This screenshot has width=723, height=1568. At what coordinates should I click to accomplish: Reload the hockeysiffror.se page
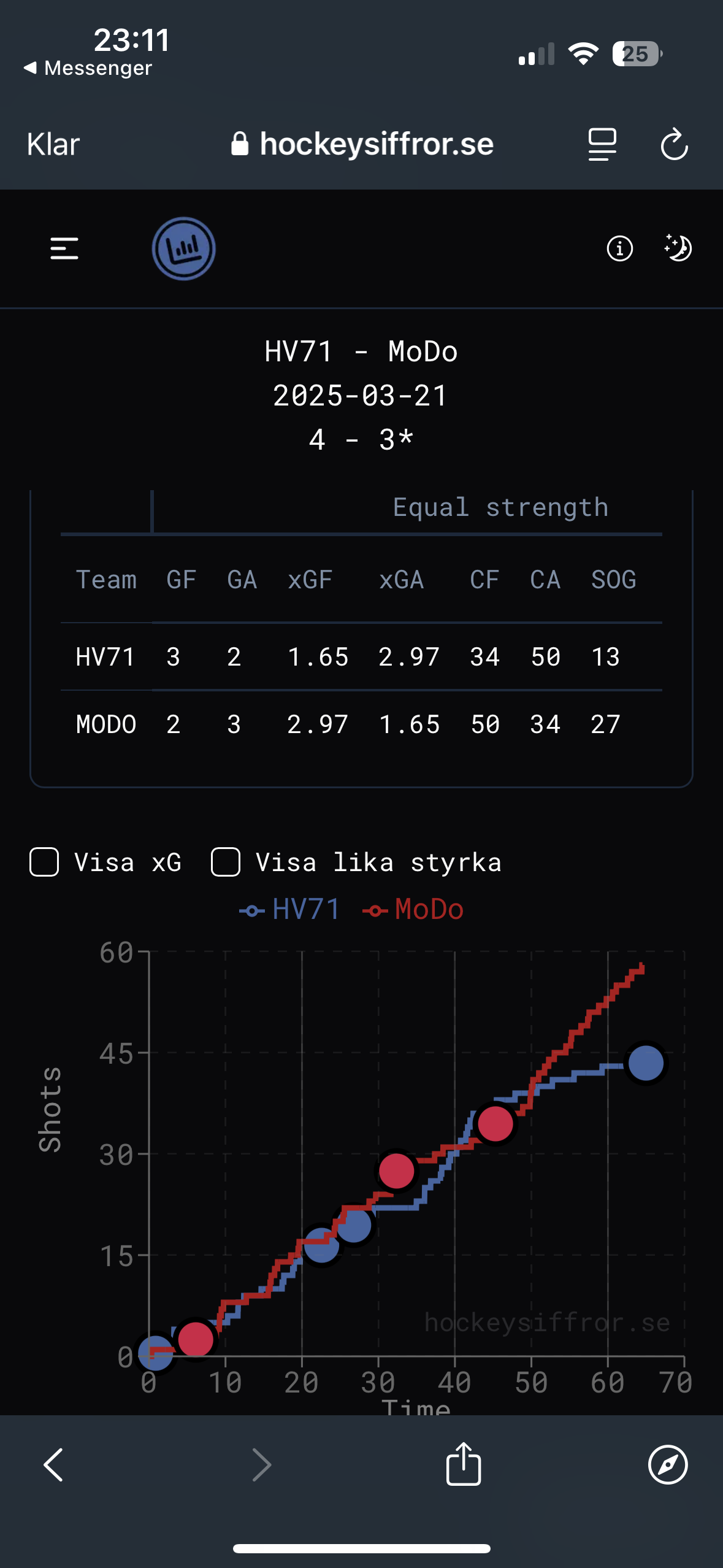[x=674, y=144]
